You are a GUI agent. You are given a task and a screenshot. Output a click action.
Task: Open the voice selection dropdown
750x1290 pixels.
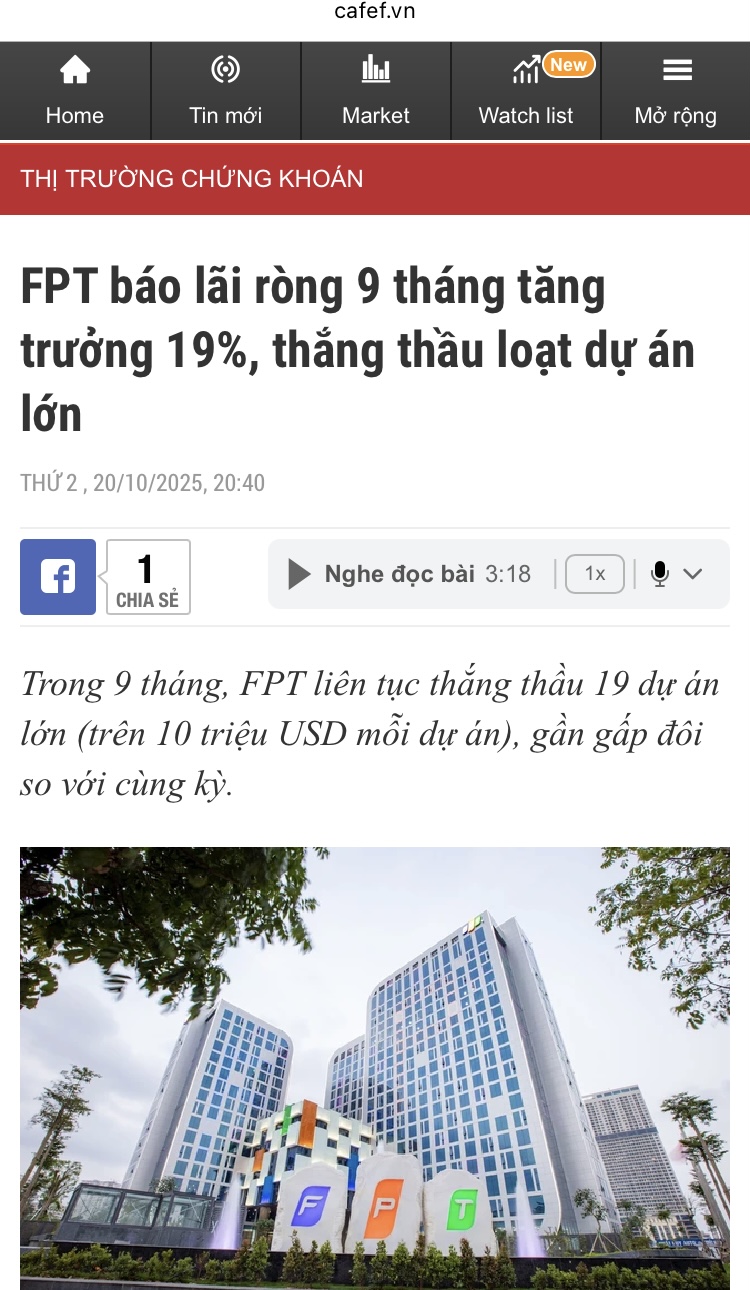pyautogui.click(x=677, y=574)
